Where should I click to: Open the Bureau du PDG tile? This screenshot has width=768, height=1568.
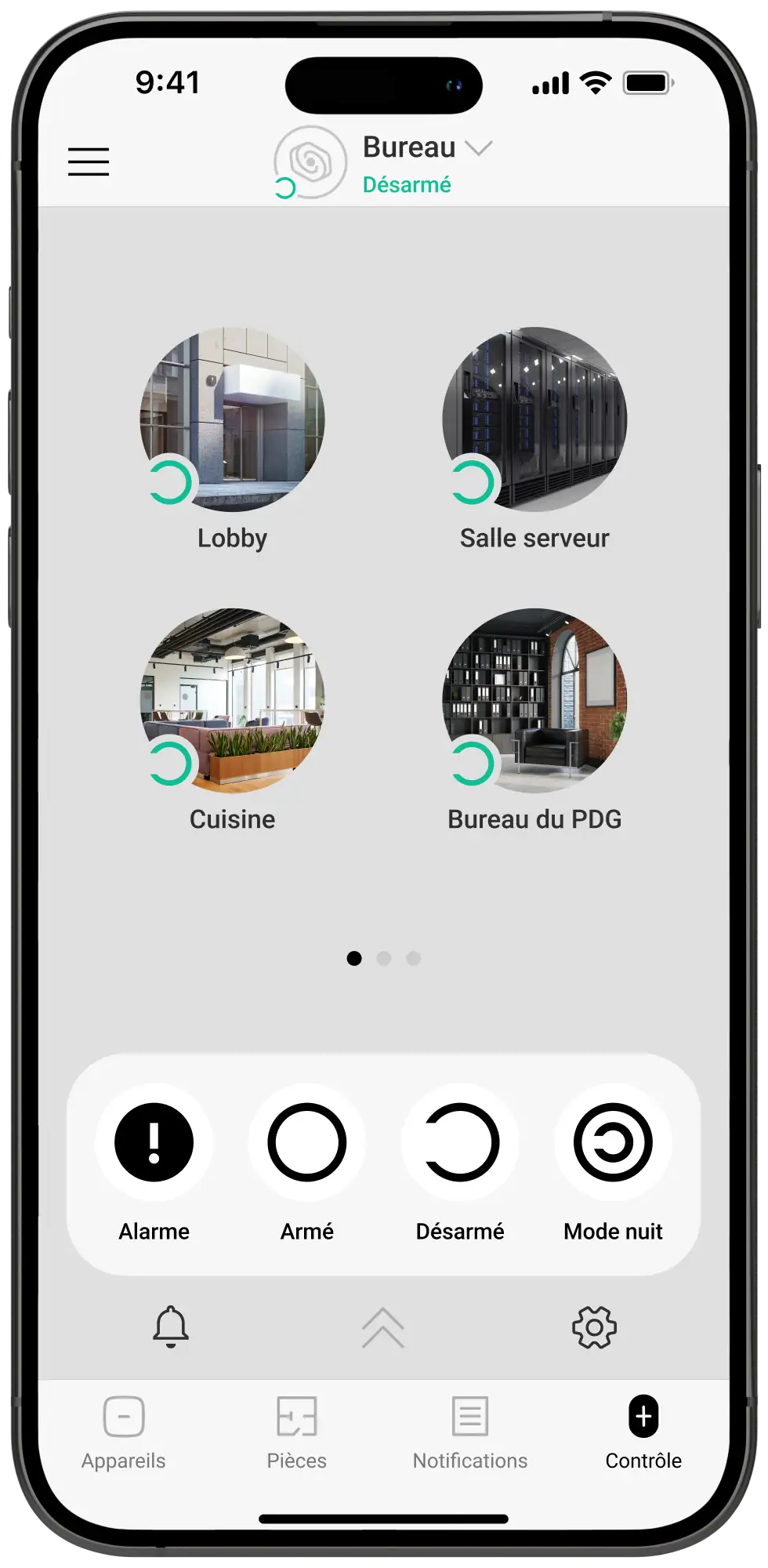[534, 701]
